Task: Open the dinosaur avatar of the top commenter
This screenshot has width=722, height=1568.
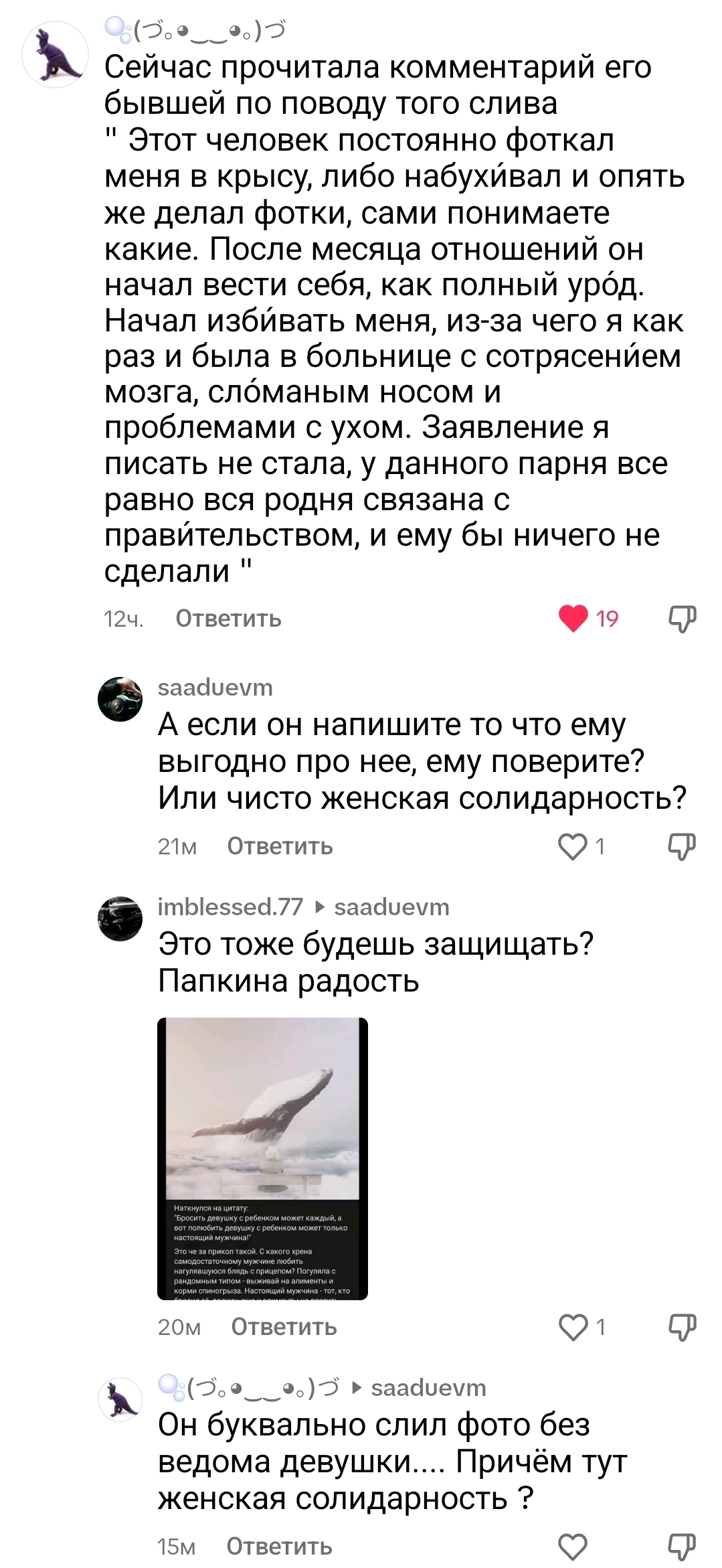Action: (x=56, y=54)
